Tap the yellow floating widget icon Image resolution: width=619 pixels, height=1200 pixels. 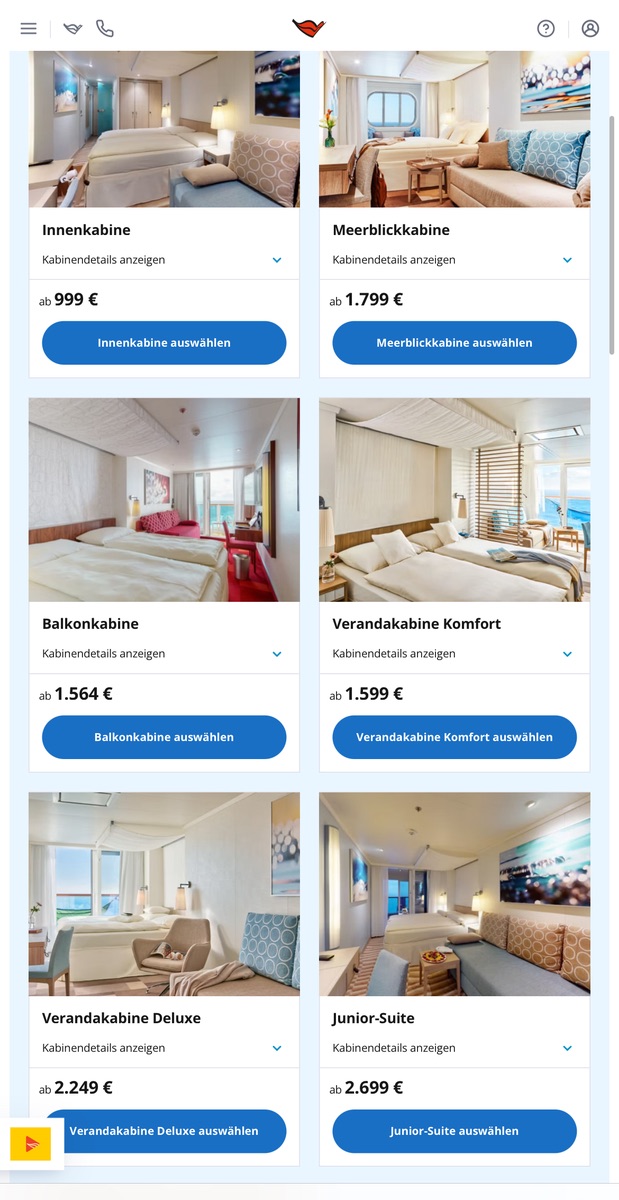coord(31,1144)
